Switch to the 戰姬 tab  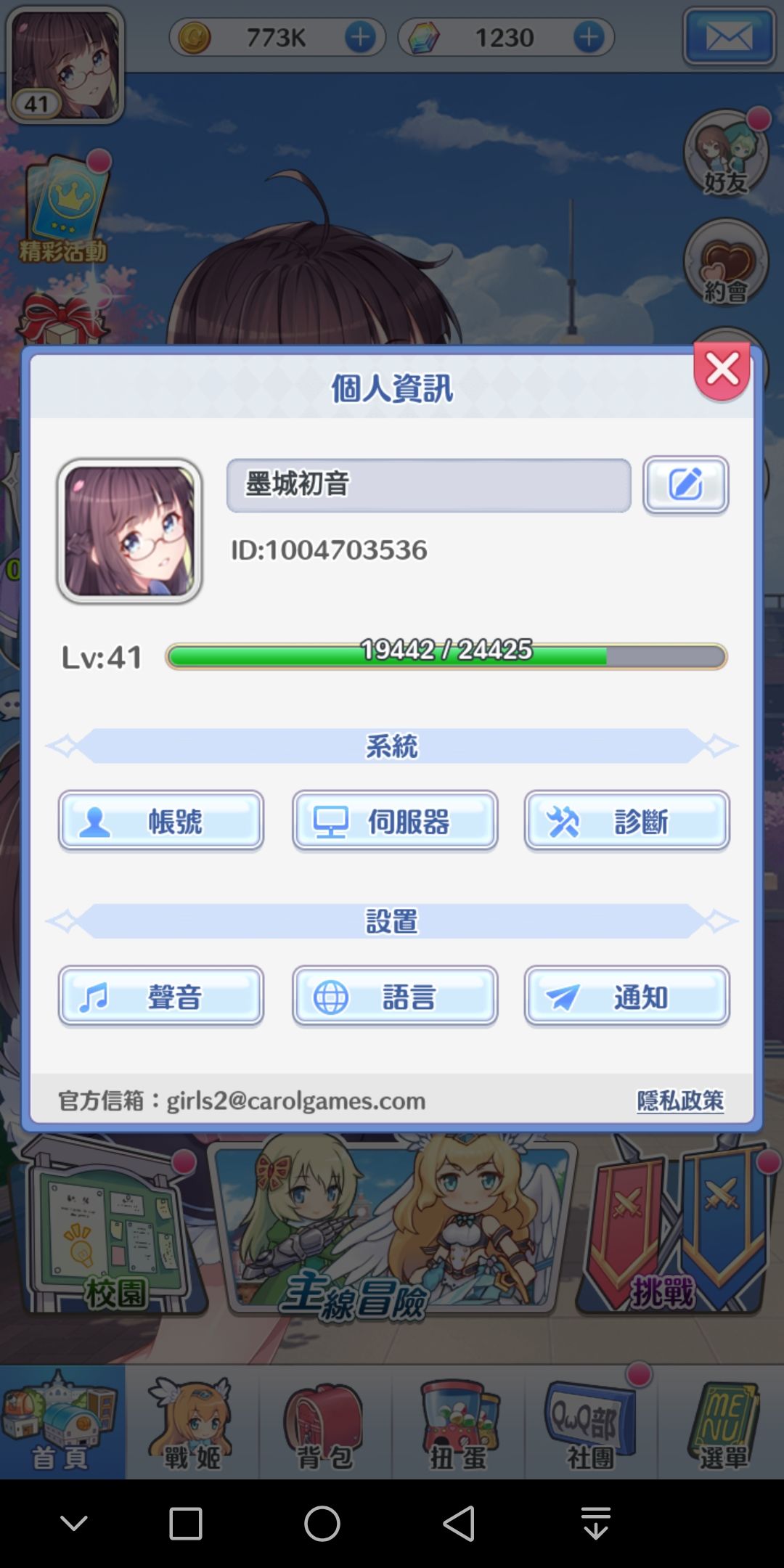(192, 1421)
